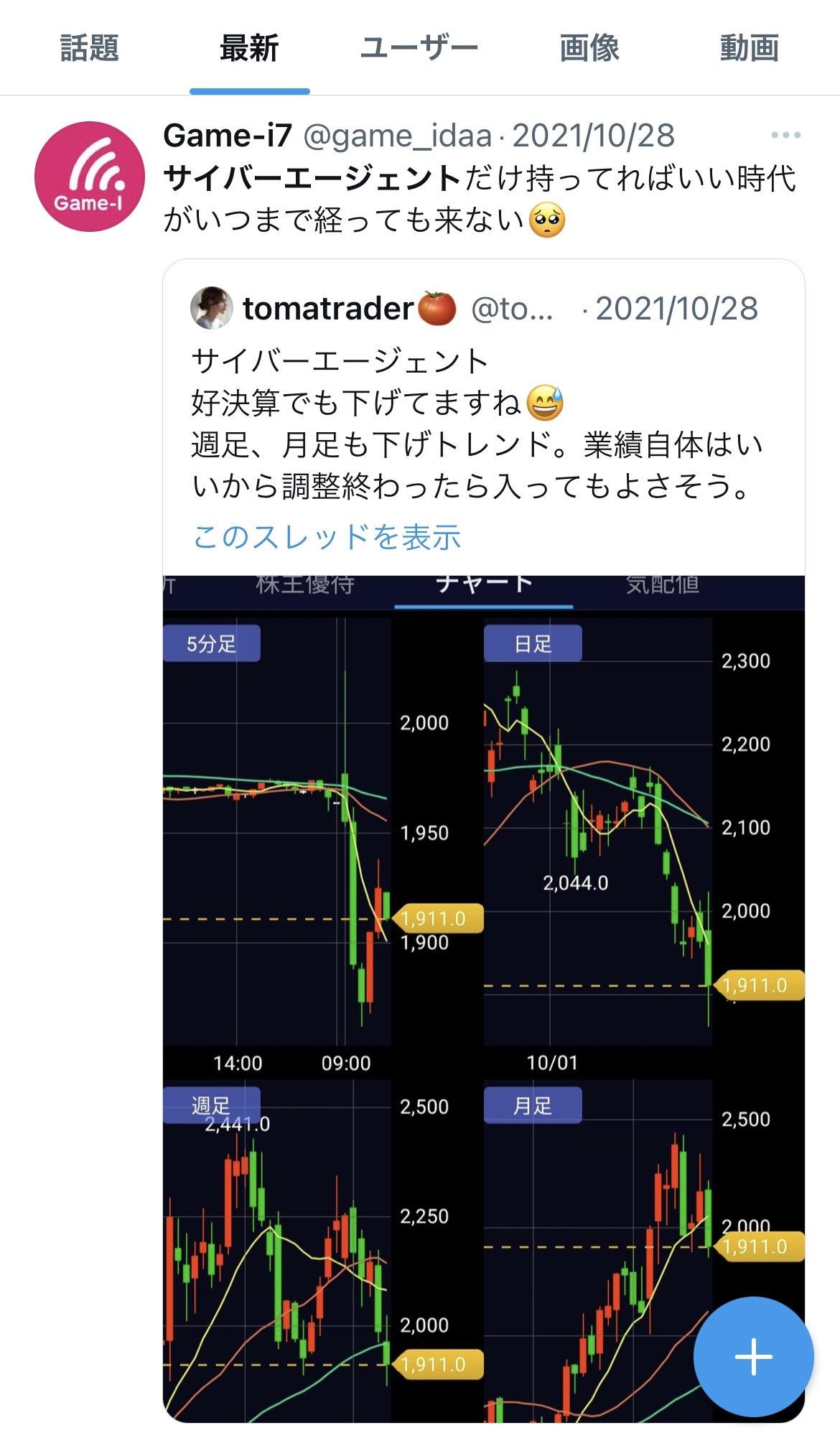Tap the このスレッドを表示 link
The height and width of the screenshot is (1443, 840).
coord(327,537)
